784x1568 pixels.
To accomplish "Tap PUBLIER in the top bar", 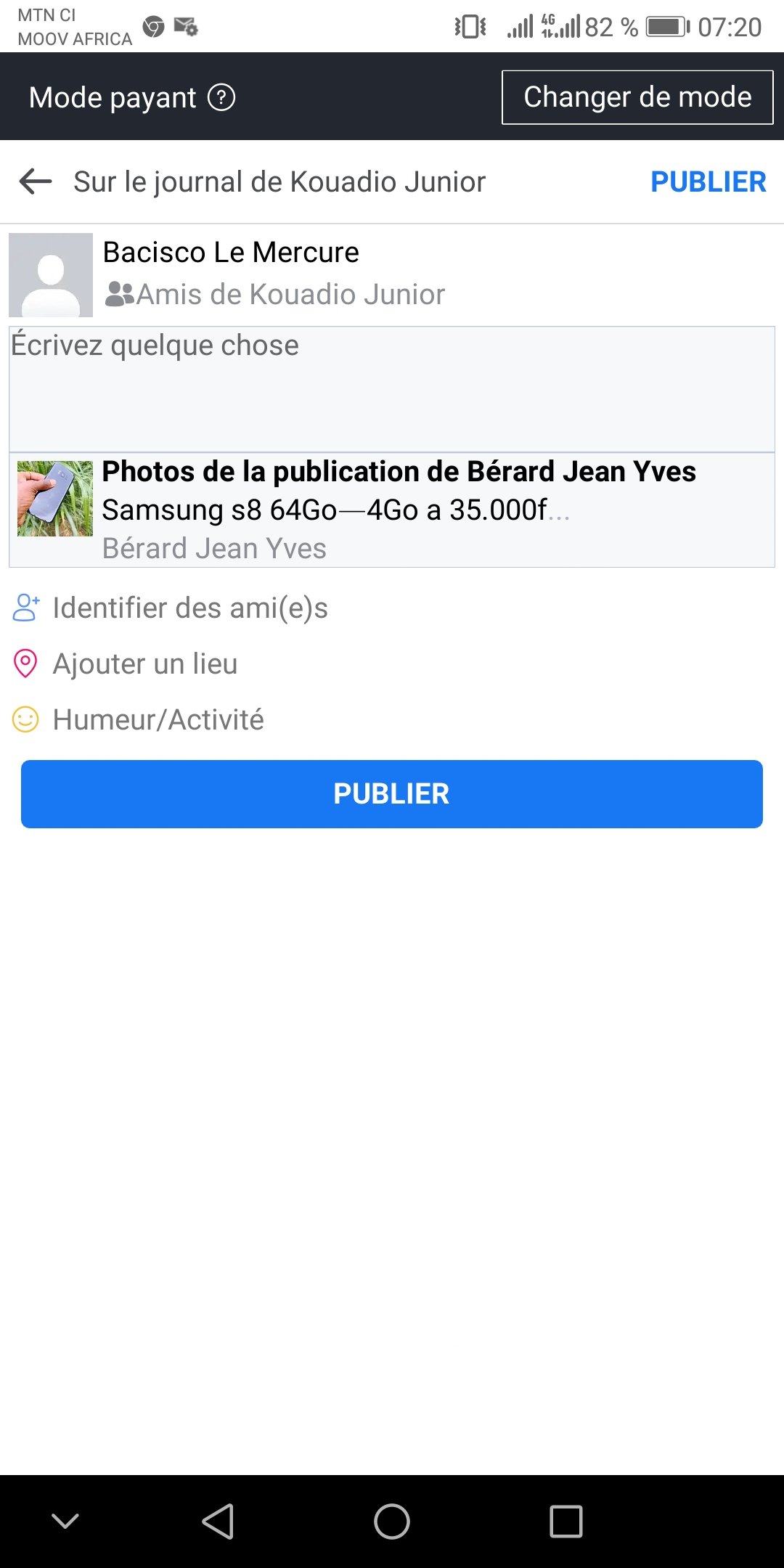I will click(708, 181).
